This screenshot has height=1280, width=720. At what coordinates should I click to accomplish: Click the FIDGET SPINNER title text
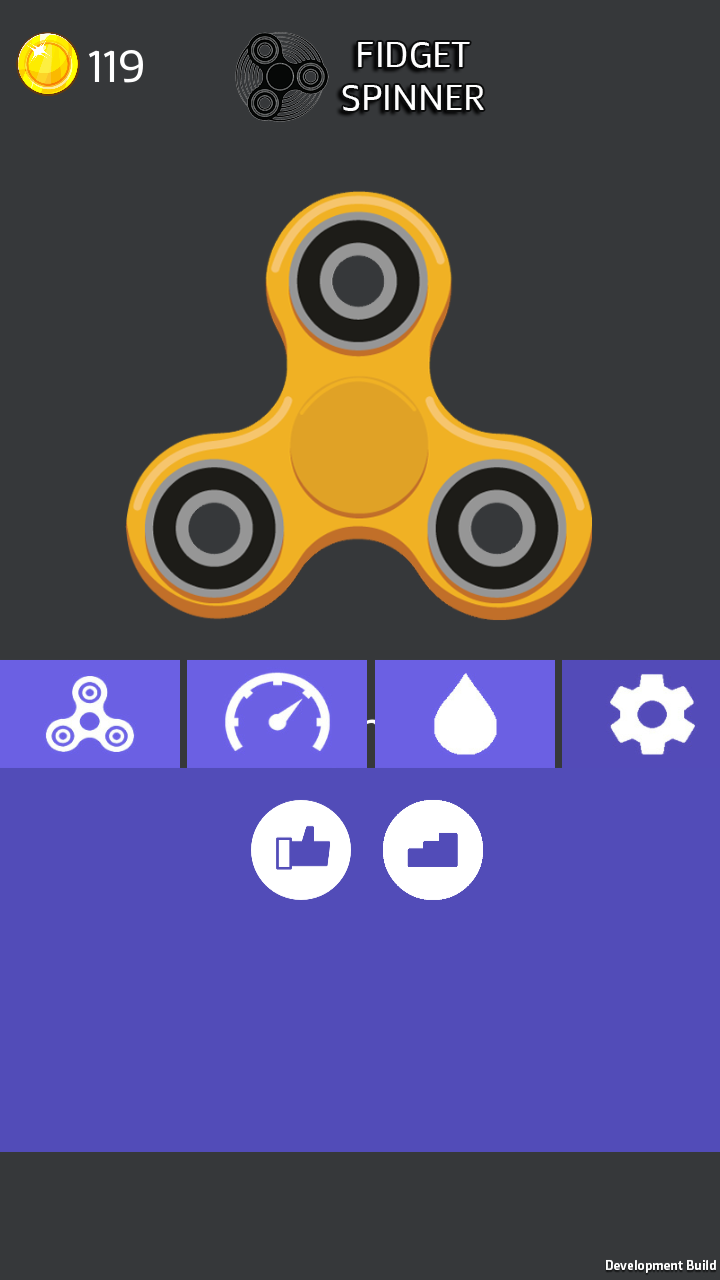pos(412,76)
